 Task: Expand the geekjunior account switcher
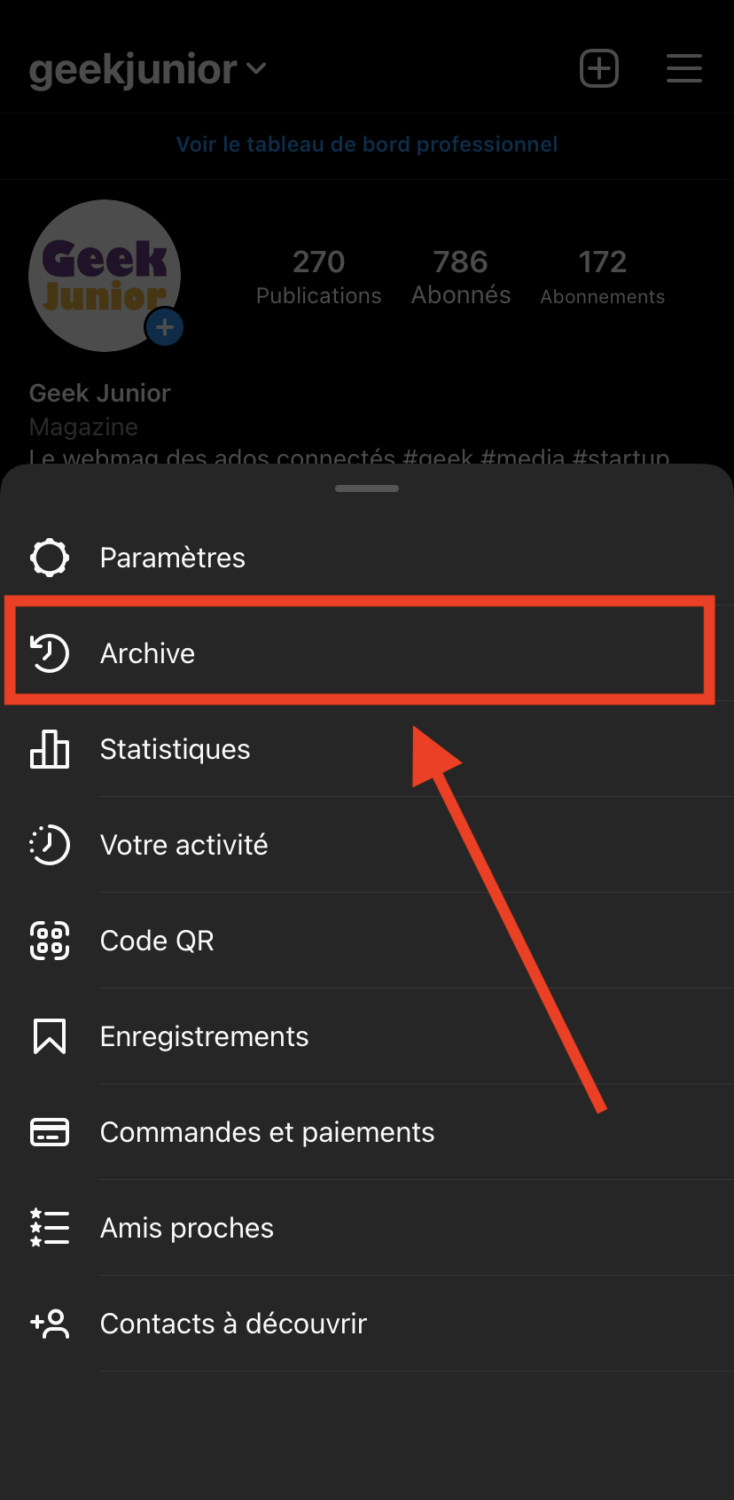pyautogui.click(x=148, y=70)
